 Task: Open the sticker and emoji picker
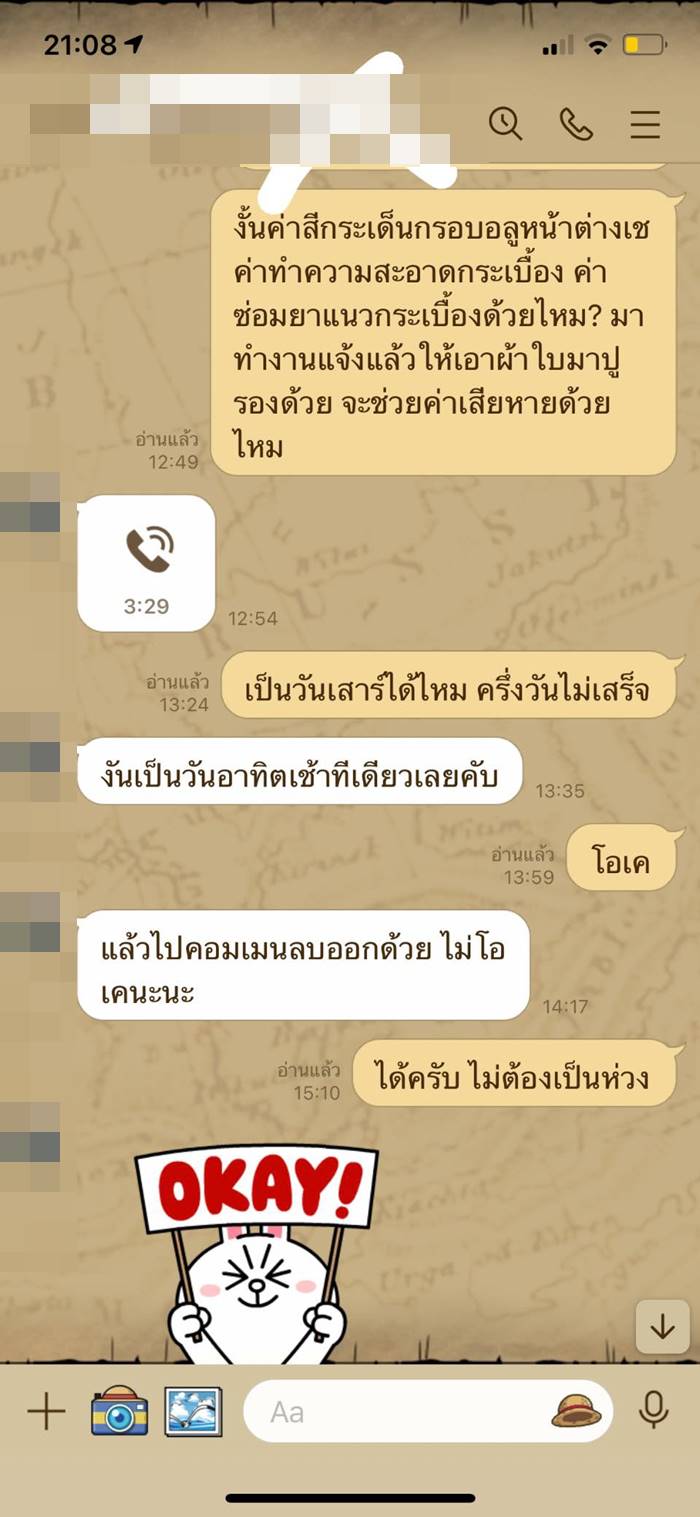click(577, 1411)
